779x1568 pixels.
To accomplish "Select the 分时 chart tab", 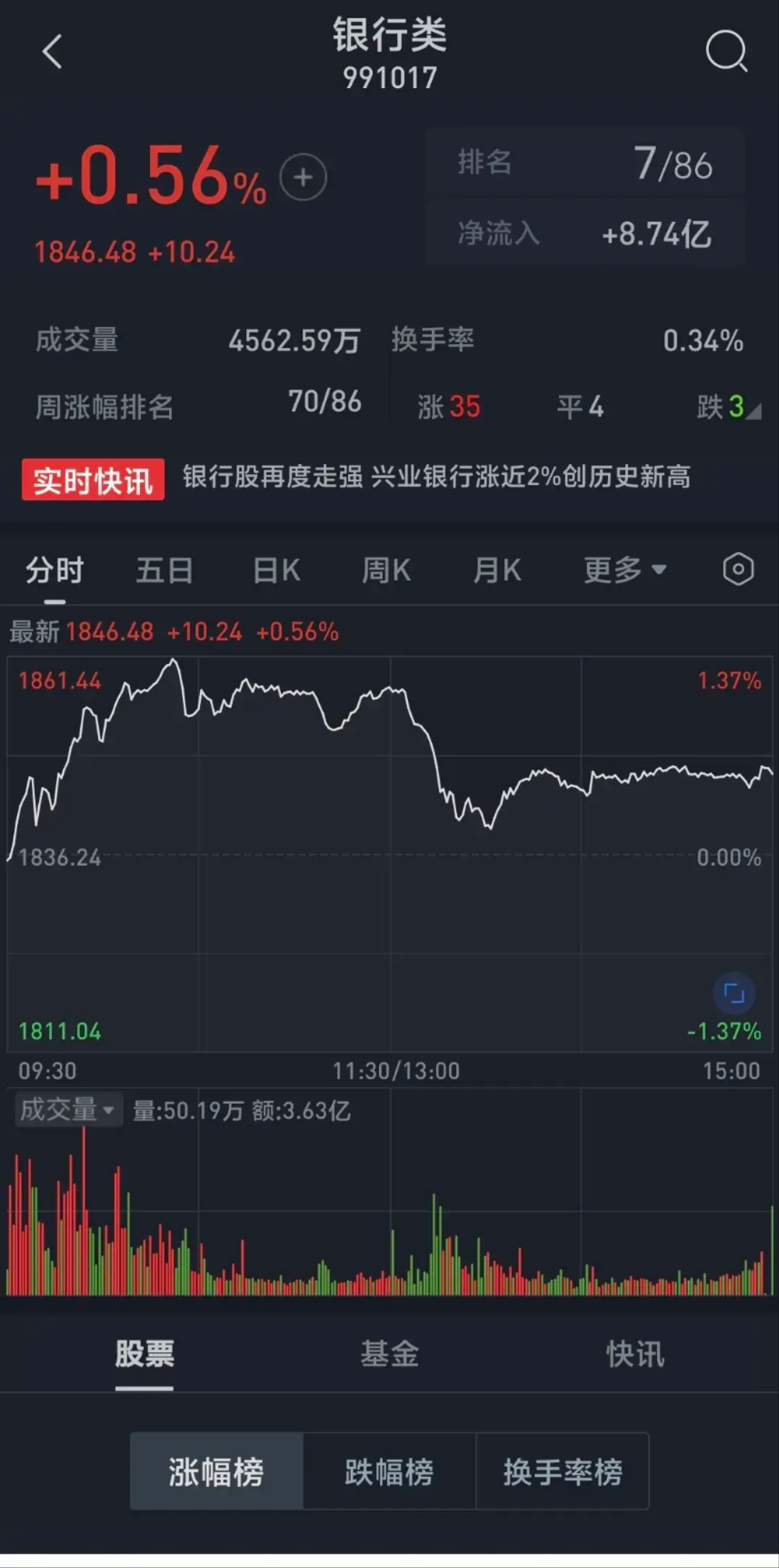I will 55,571.
